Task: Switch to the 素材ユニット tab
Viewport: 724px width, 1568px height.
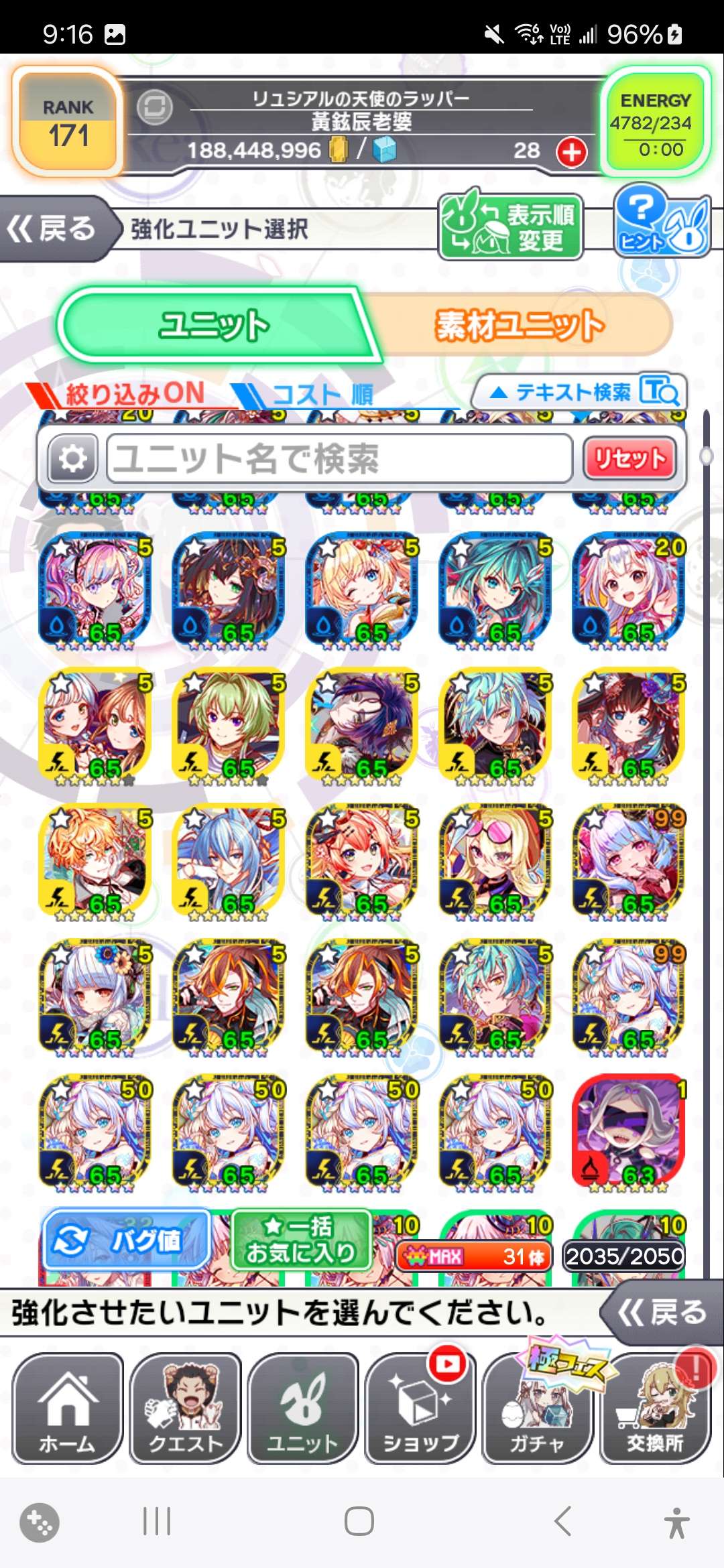Action: pos(520,326)
